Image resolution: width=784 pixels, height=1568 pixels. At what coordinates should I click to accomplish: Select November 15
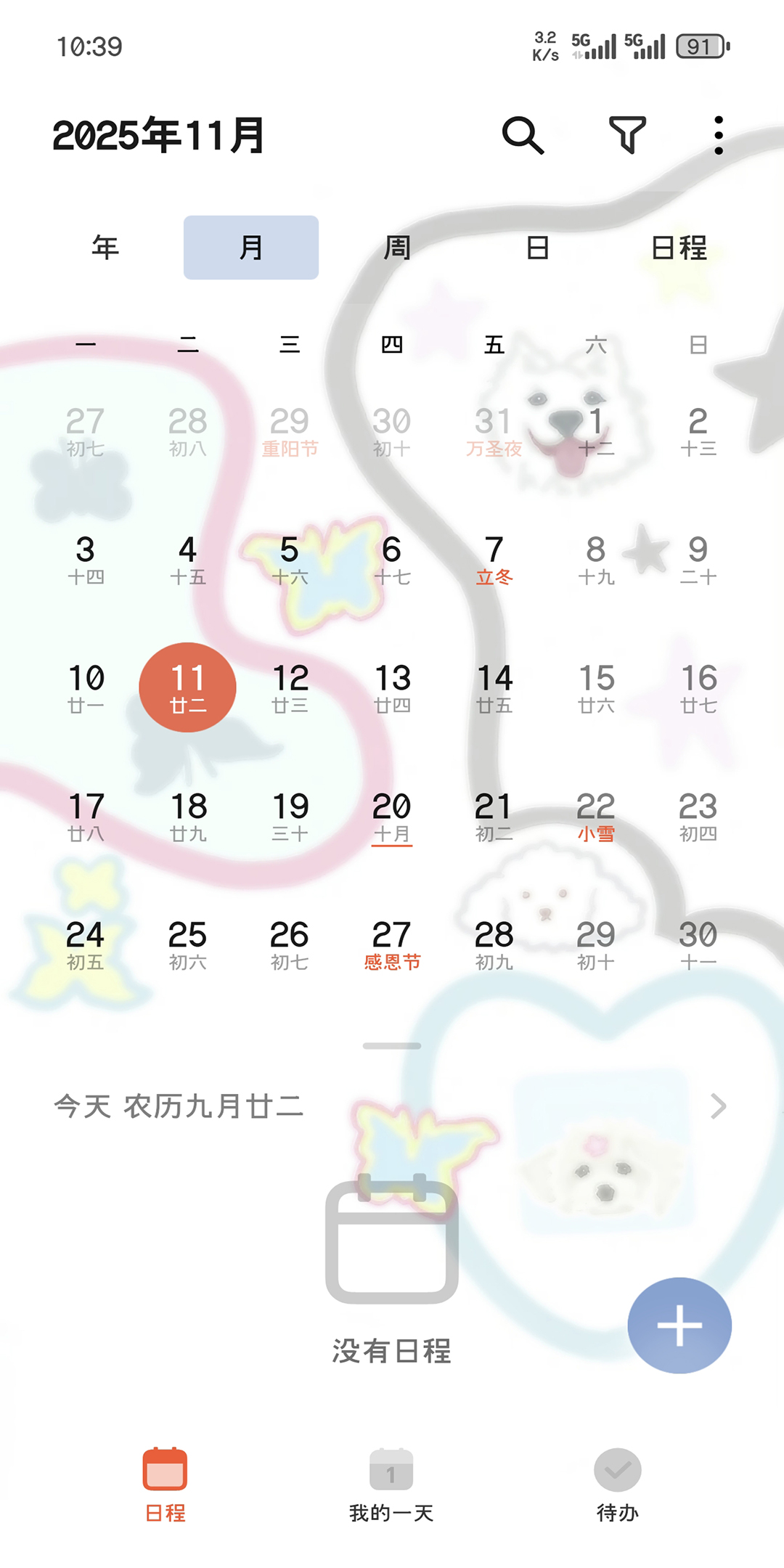(x=596, y=688)
